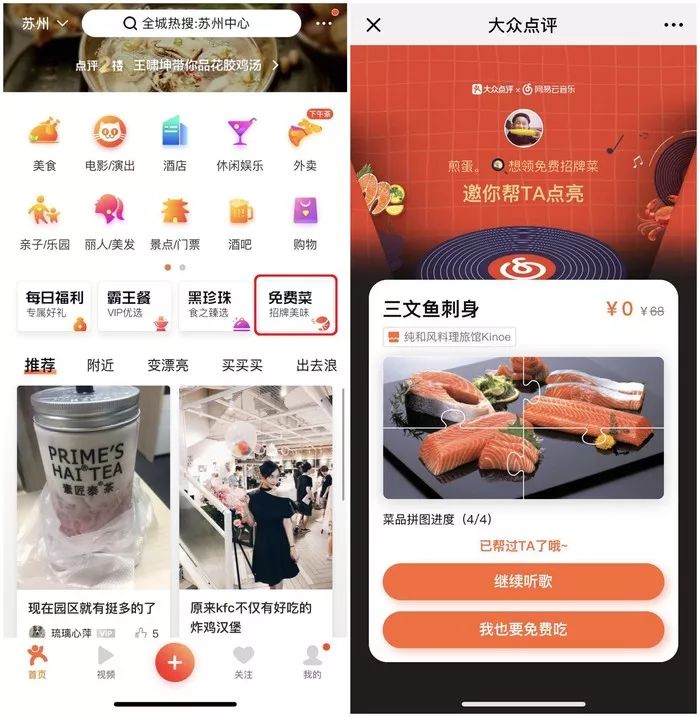Close the 大众点评 free dish page
The width and height of the screenshot is (700, 717).
[x=374, y=24]
